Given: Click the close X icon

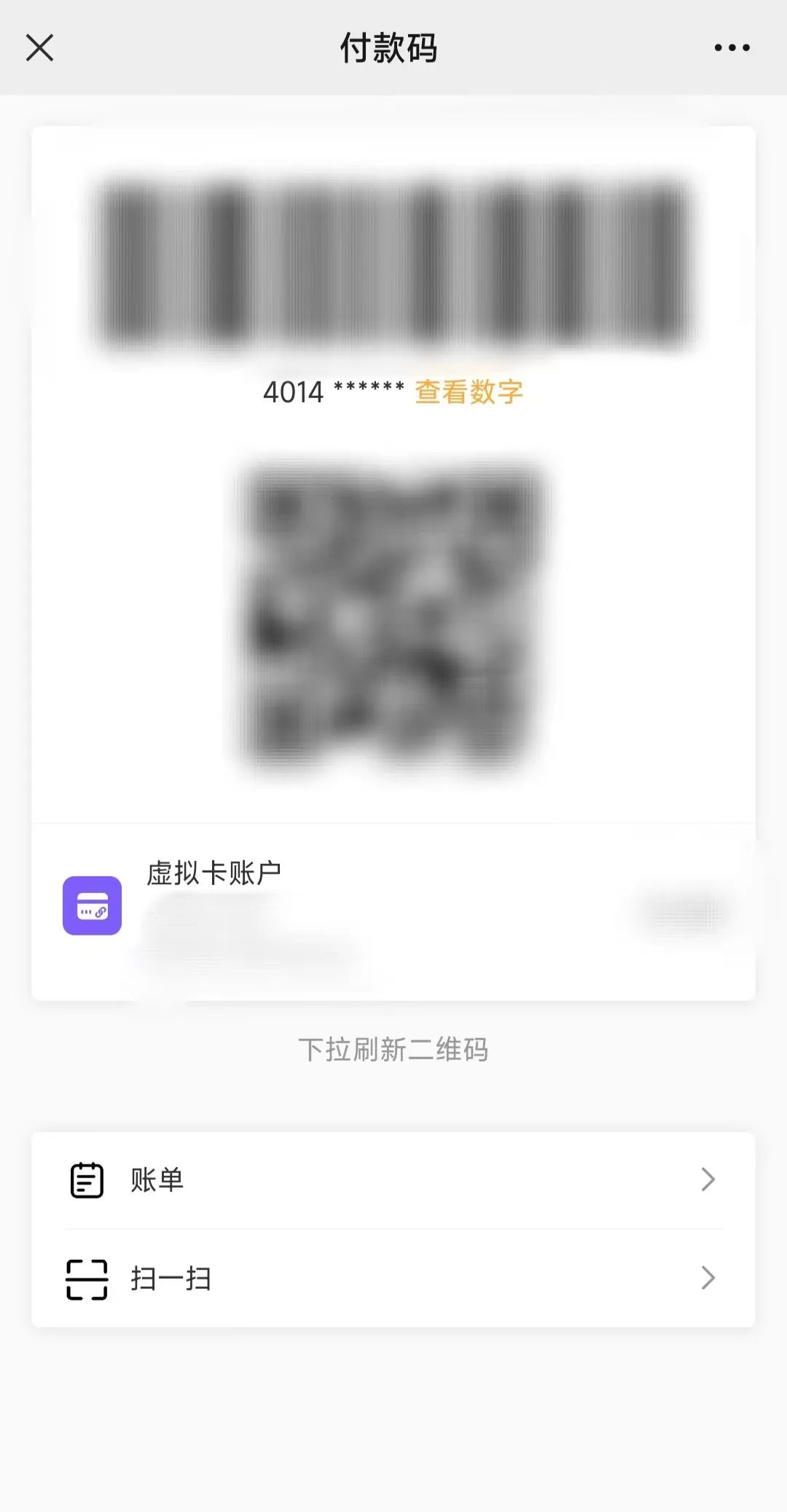Looking at the screenshot, I should 40,47.
